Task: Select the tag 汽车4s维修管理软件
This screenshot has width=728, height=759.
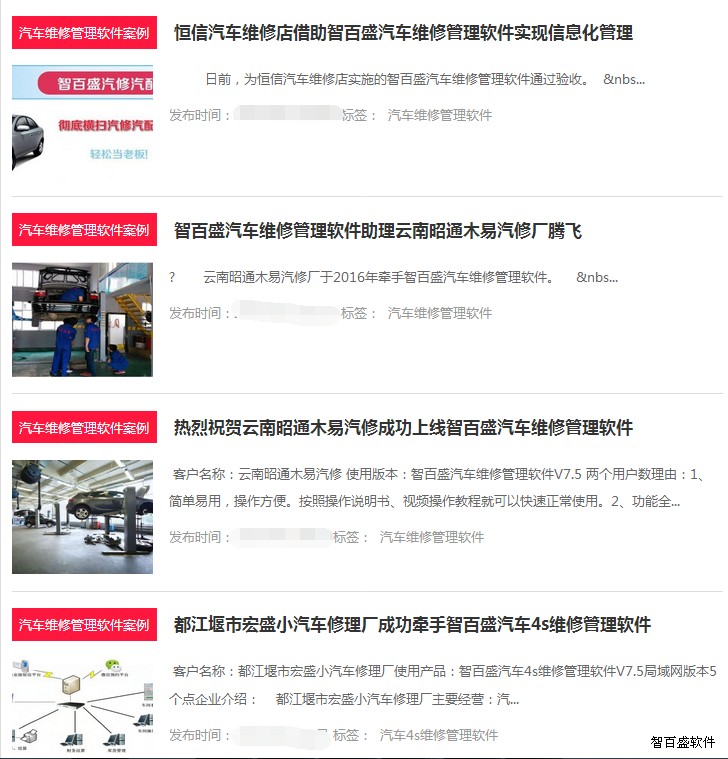Action: click(438, 735)
